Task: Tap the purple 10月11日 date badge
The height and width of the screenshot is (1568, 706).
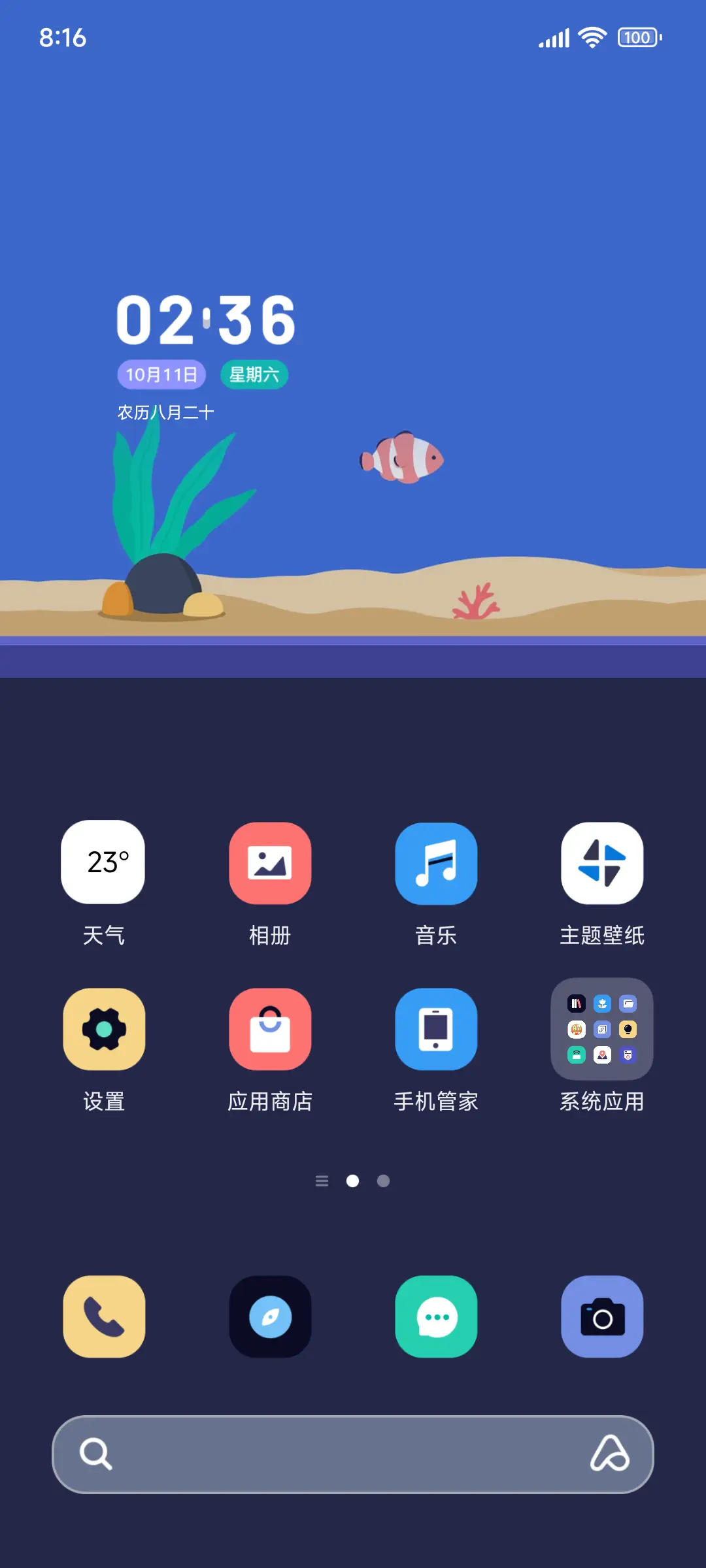Action: [x=161, y=374]
